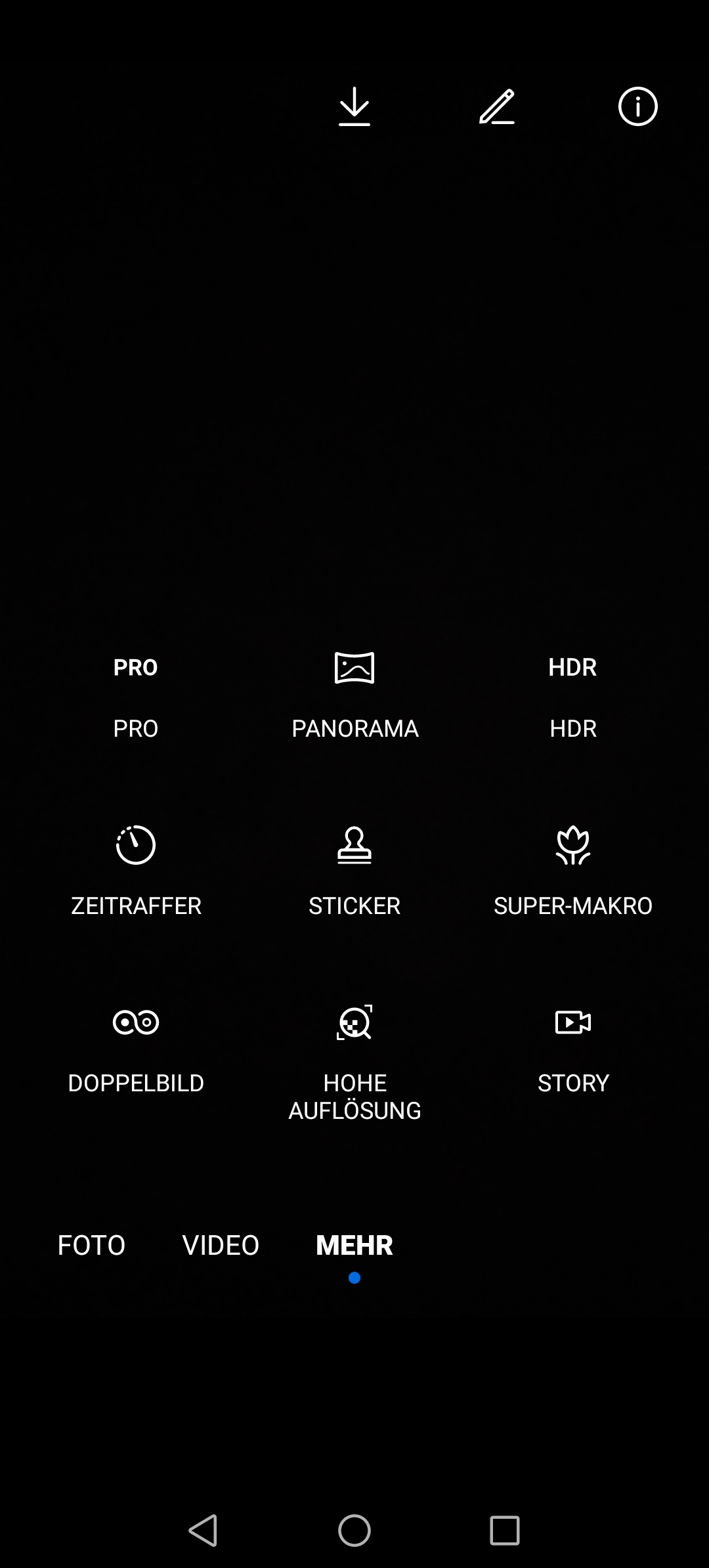Tap the PANORAMA text label
Screen dimensions: 709x1568
click(354, 728)
